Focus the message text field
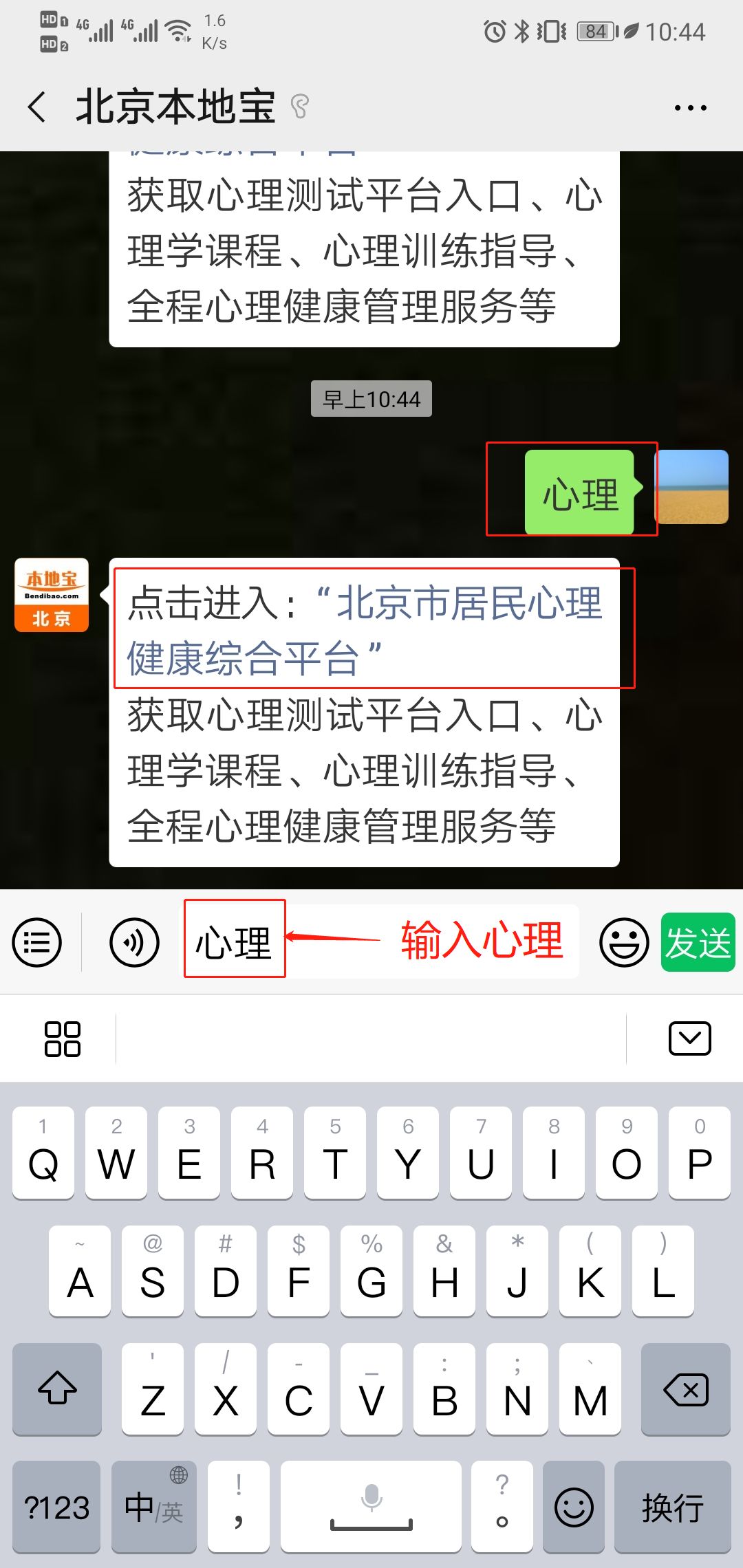The width and height of the screenshot is (743, 1568). point(379,941)
